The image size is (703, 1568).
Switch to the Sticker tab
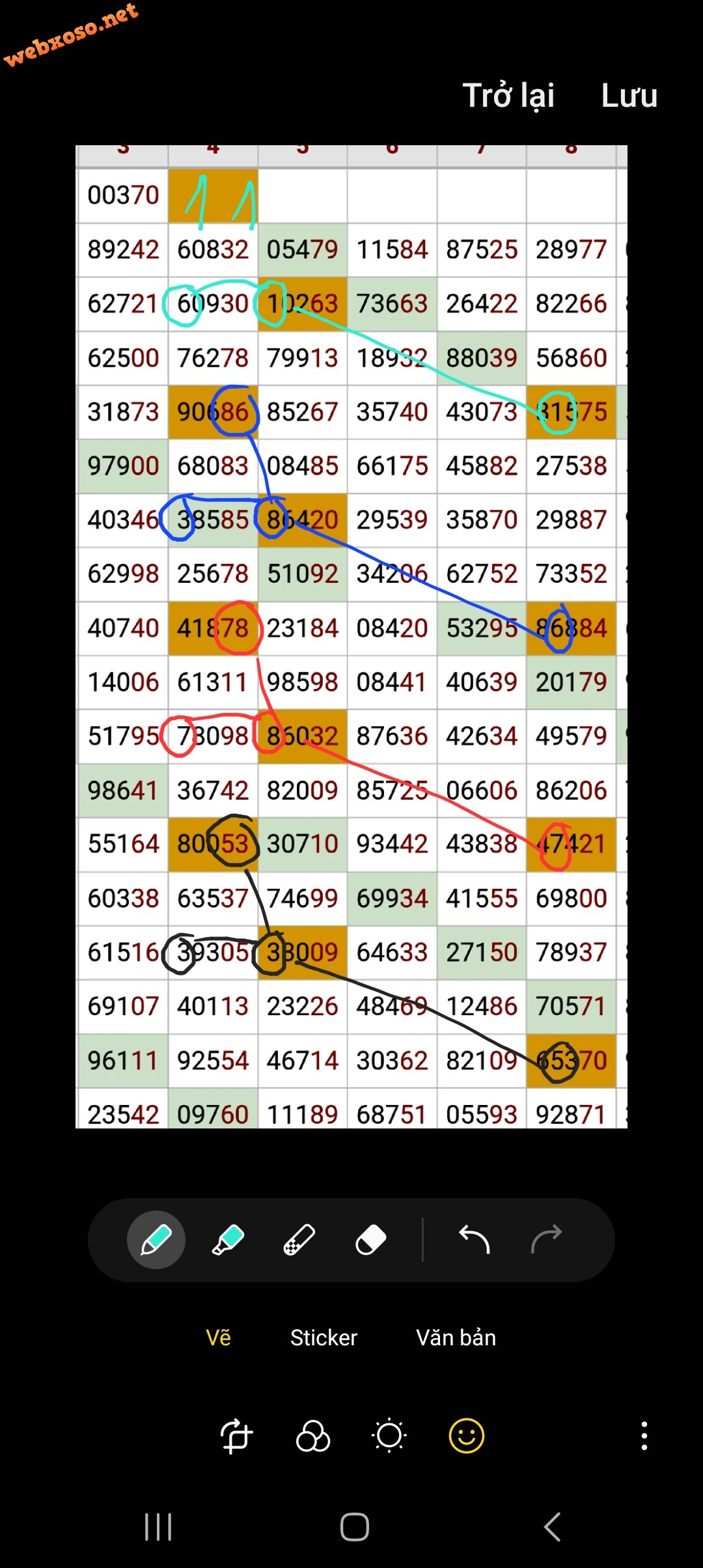(324, 1338)
